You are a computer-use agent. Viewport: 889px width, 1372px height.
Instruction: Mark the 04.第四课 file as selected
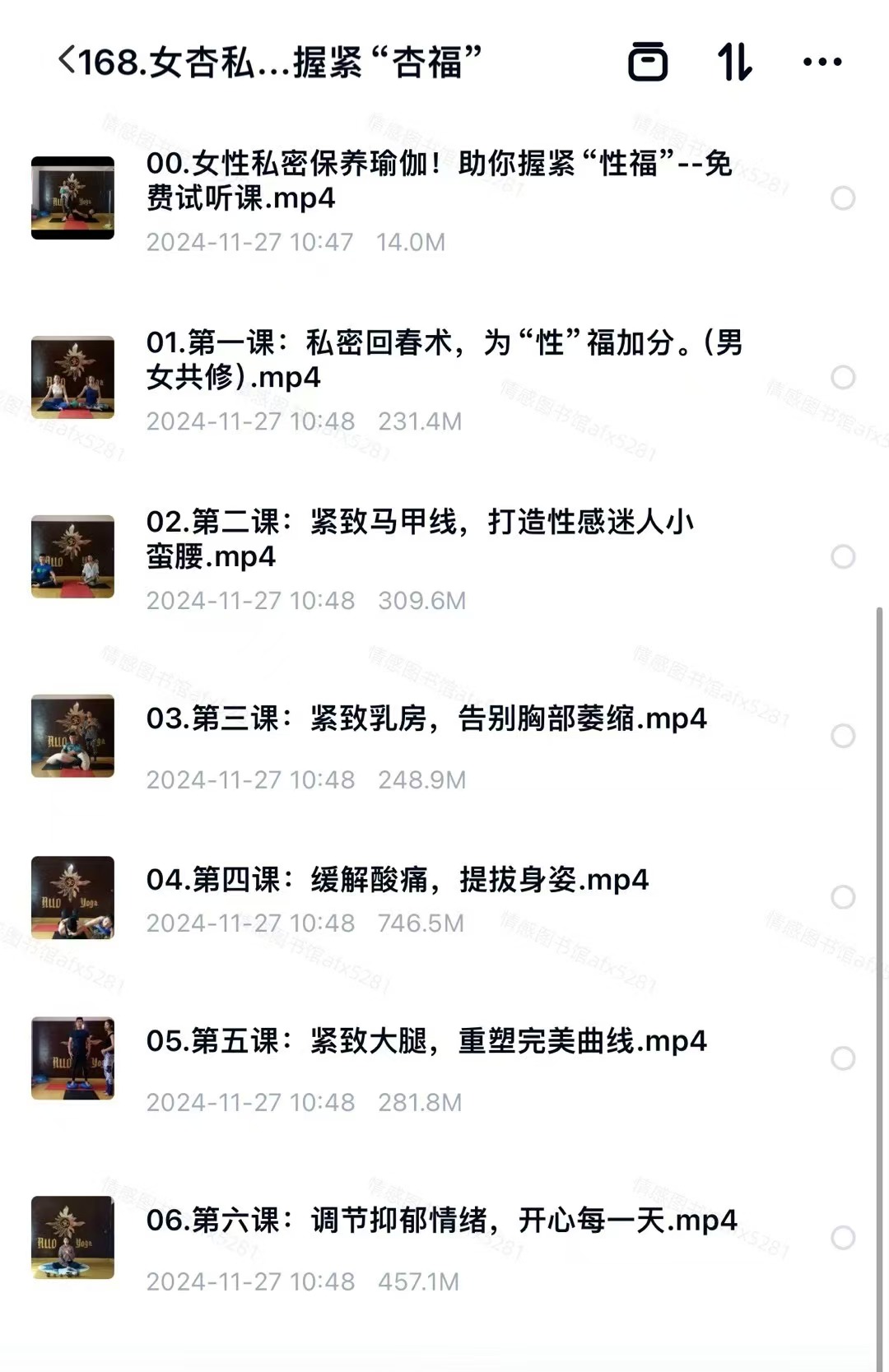click(843, 897)
